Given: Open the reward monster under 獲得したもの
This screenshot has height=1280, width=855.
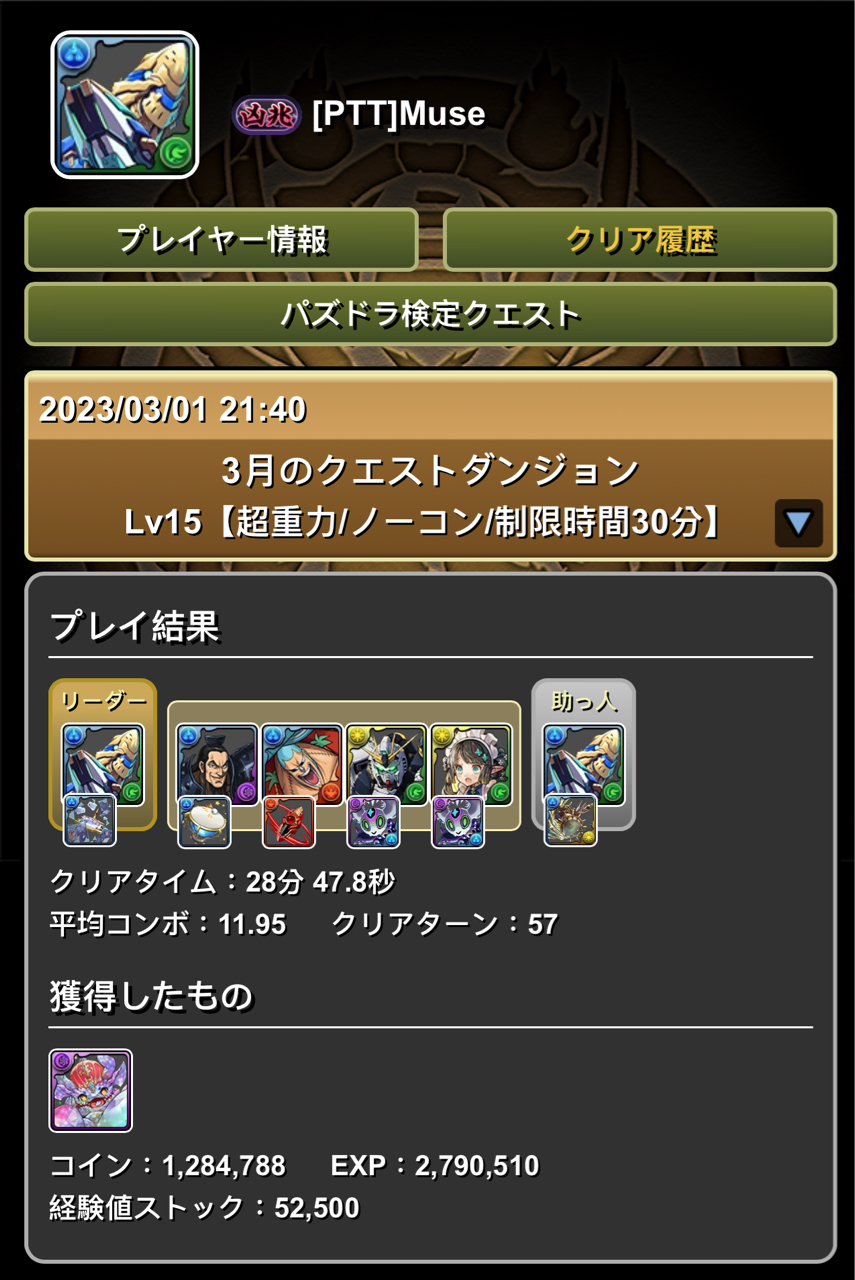Looking at the screenshot, I should (91, 1090).
